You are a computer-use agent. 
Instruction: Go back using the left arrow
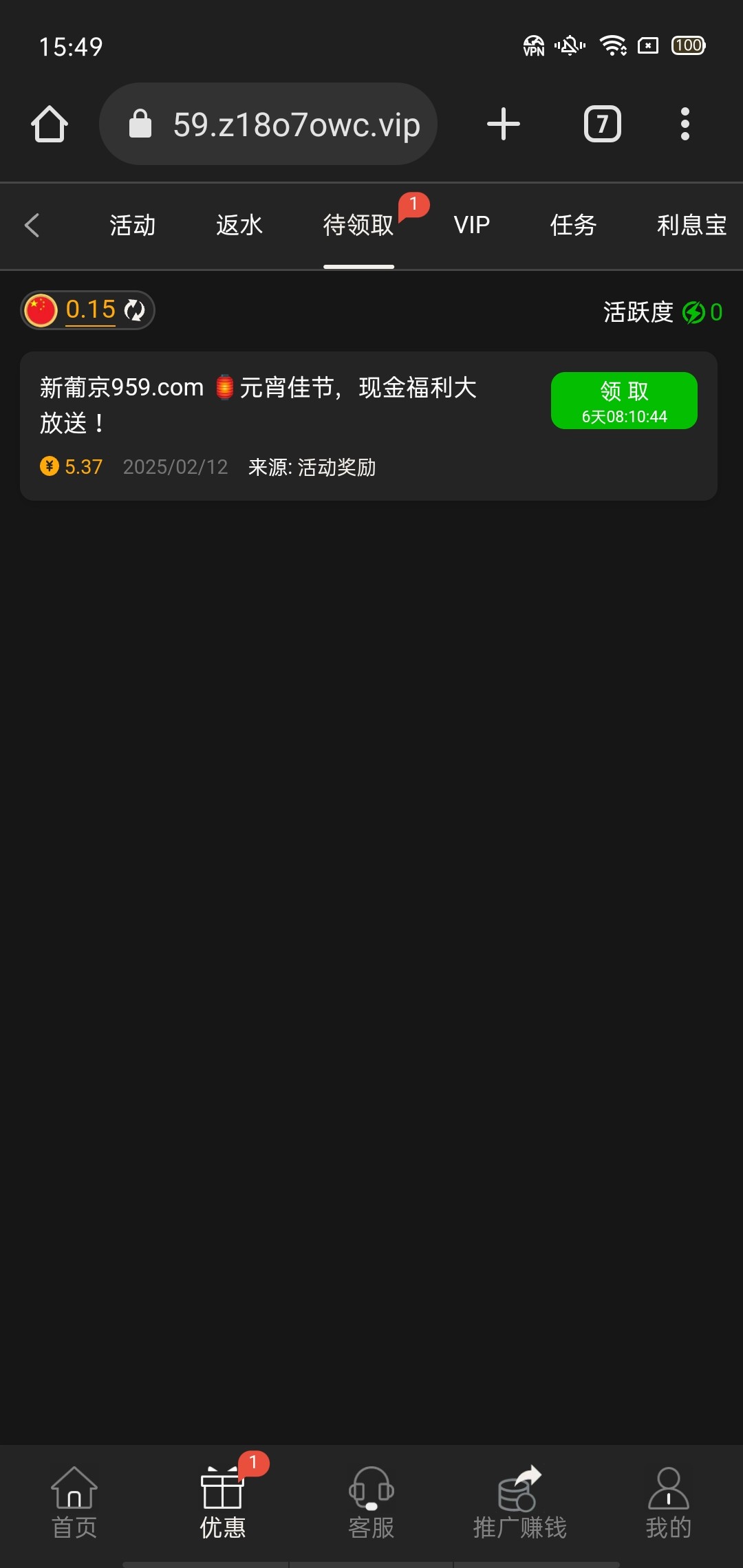[32, 225]
